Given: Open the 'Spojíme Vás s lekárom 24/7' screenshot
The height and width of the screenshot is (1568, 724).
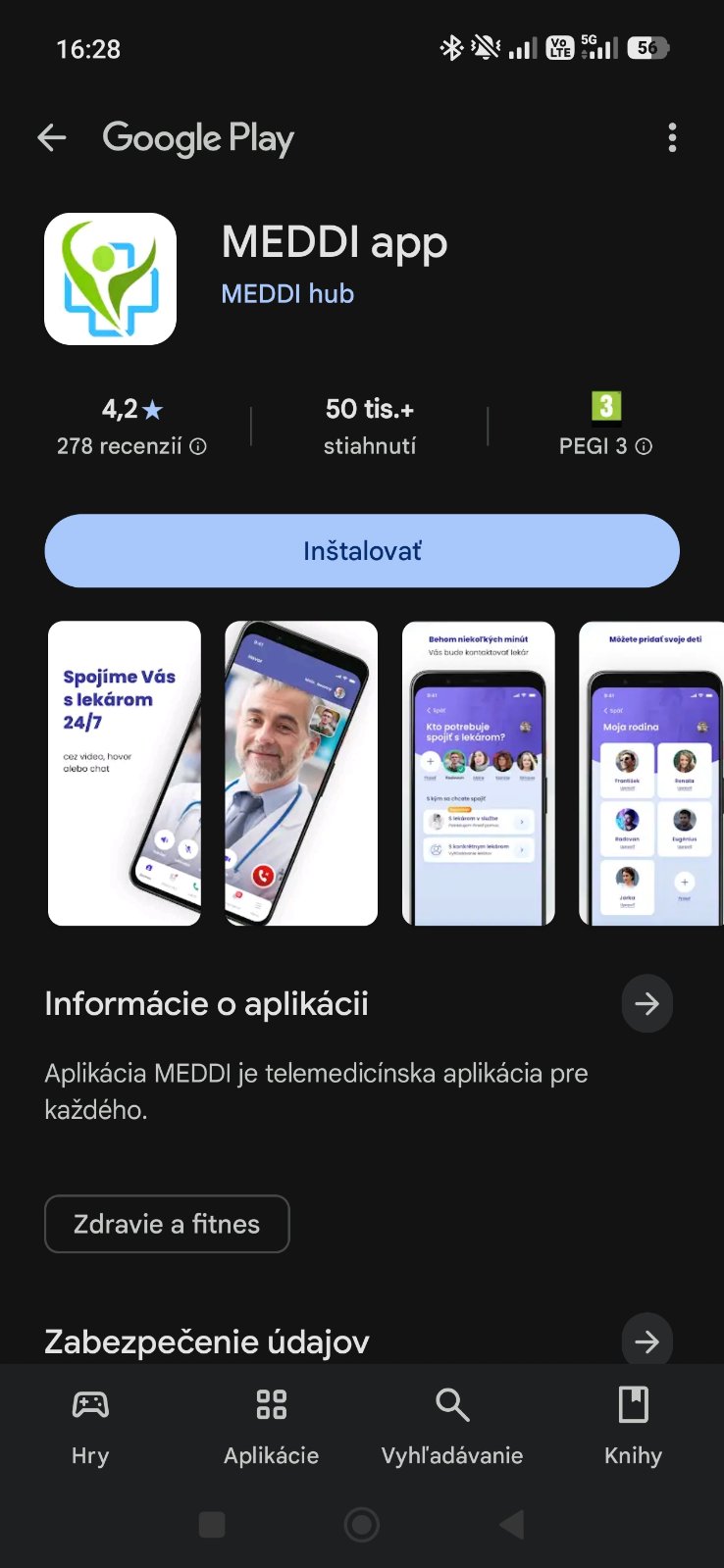Looking at the screenshot, I should pos(125,773).
